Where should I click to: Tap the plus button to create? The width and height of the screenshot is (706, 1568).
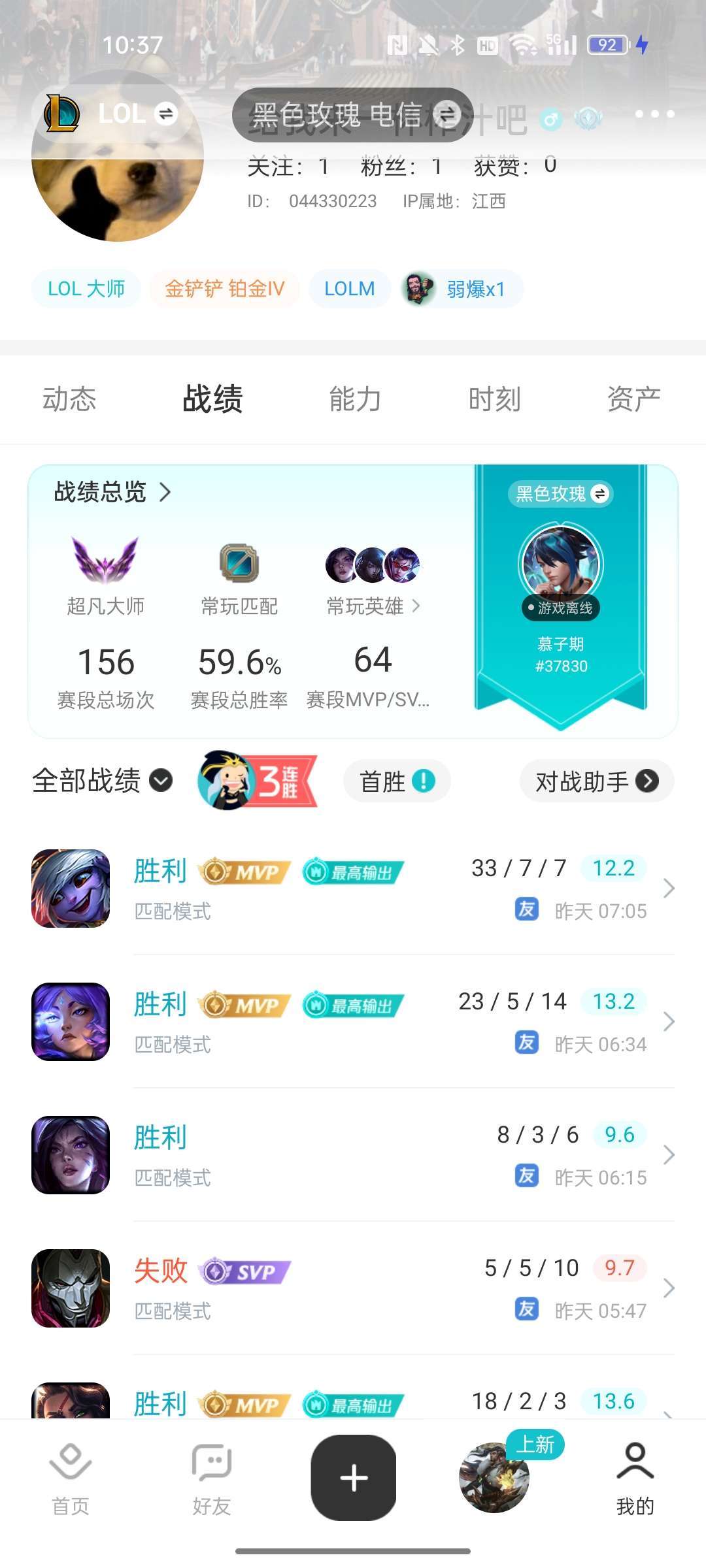click(354, 1478)
